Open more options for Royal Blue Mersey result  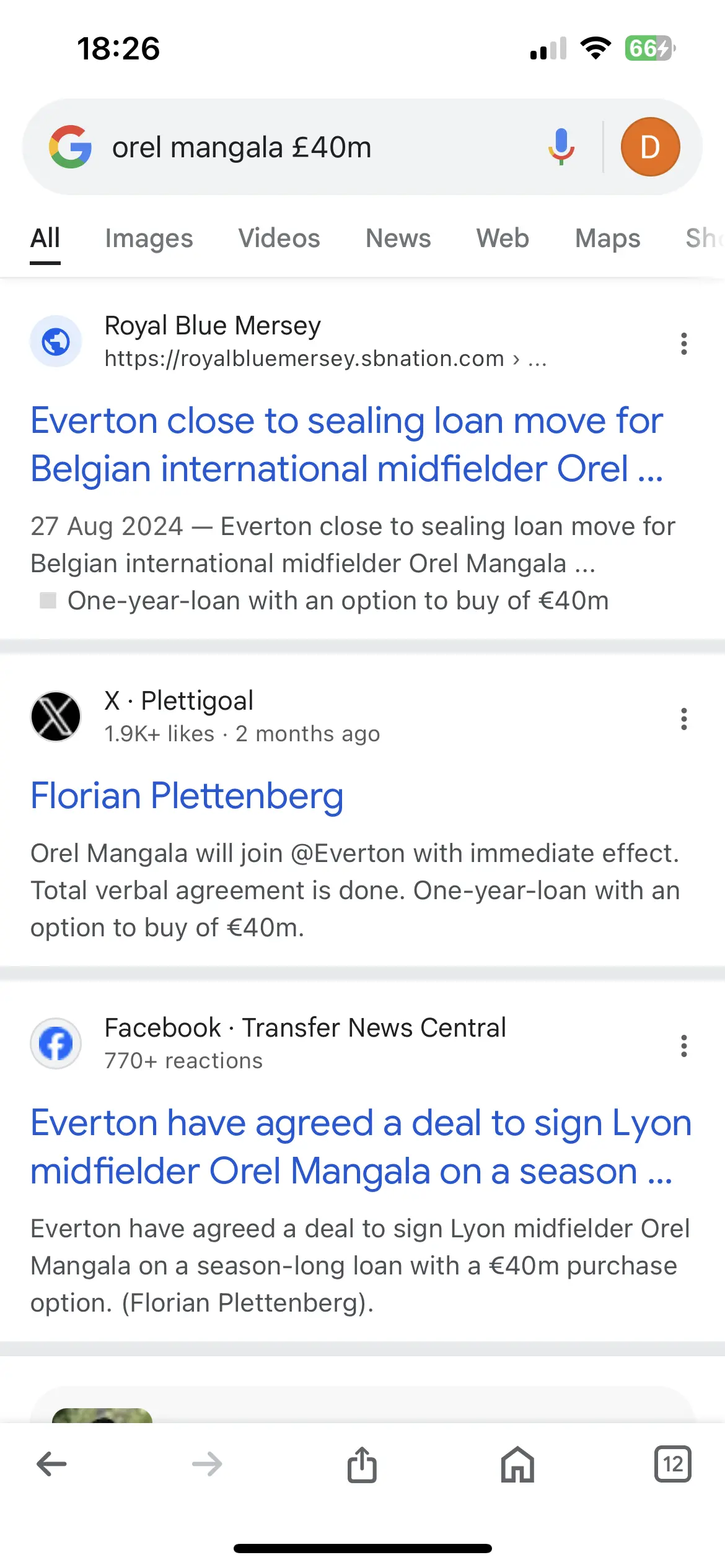click(x=683, y=343)
